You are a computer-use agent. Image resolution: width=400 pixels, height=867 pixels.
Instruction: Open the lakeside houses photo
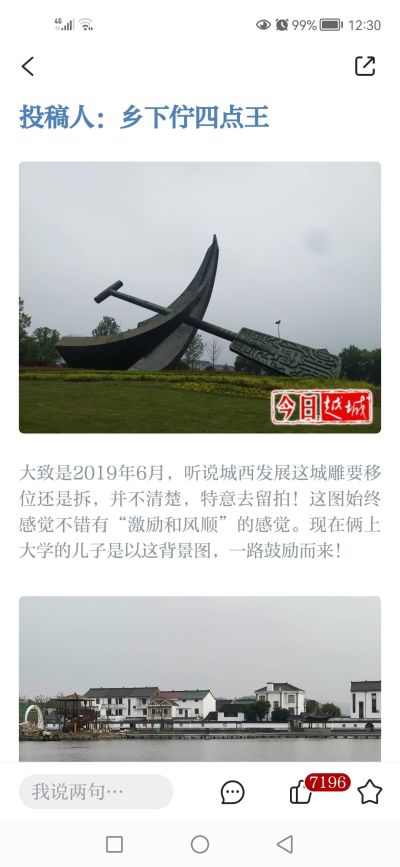(200, 679)
